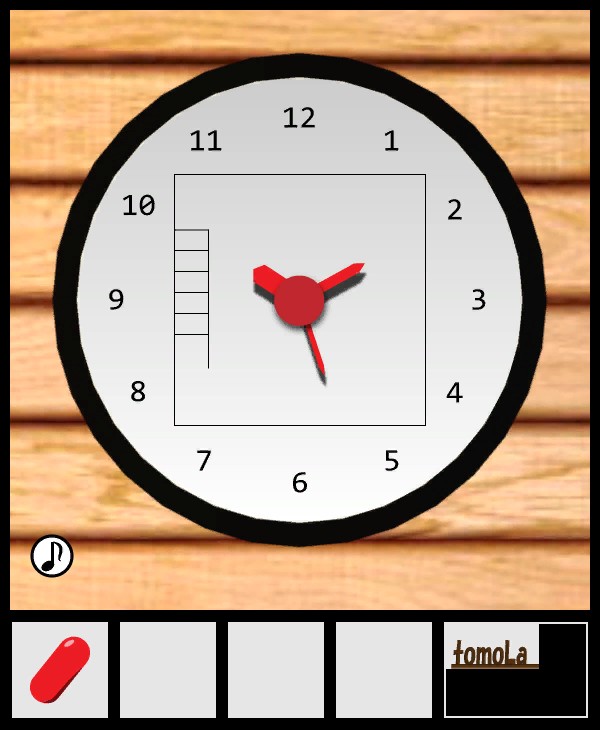Tap the clock face to inspect it
Viewport: 600px width, 730px height.
(300, 300)
